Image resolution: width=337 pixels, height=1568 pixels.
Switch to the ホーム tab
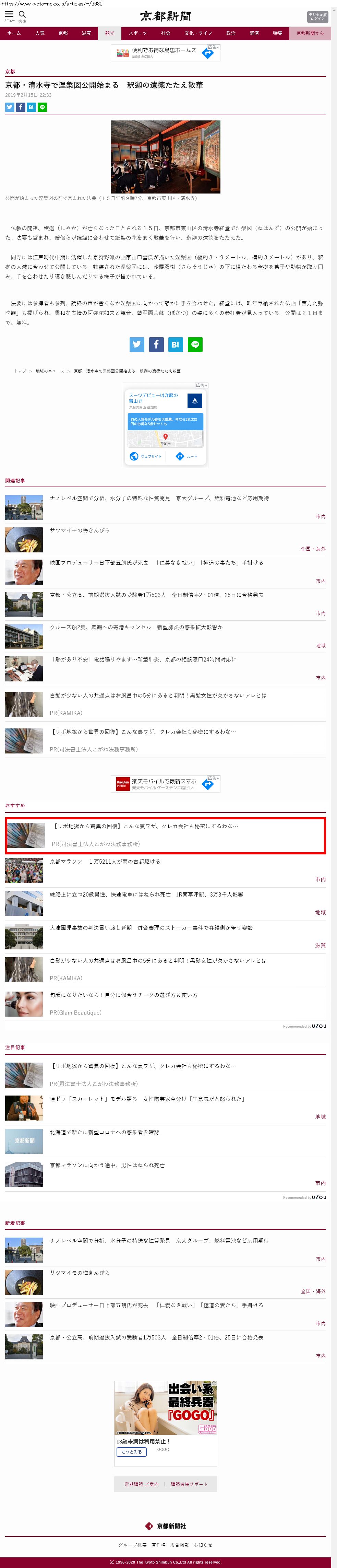click(13, 33)
